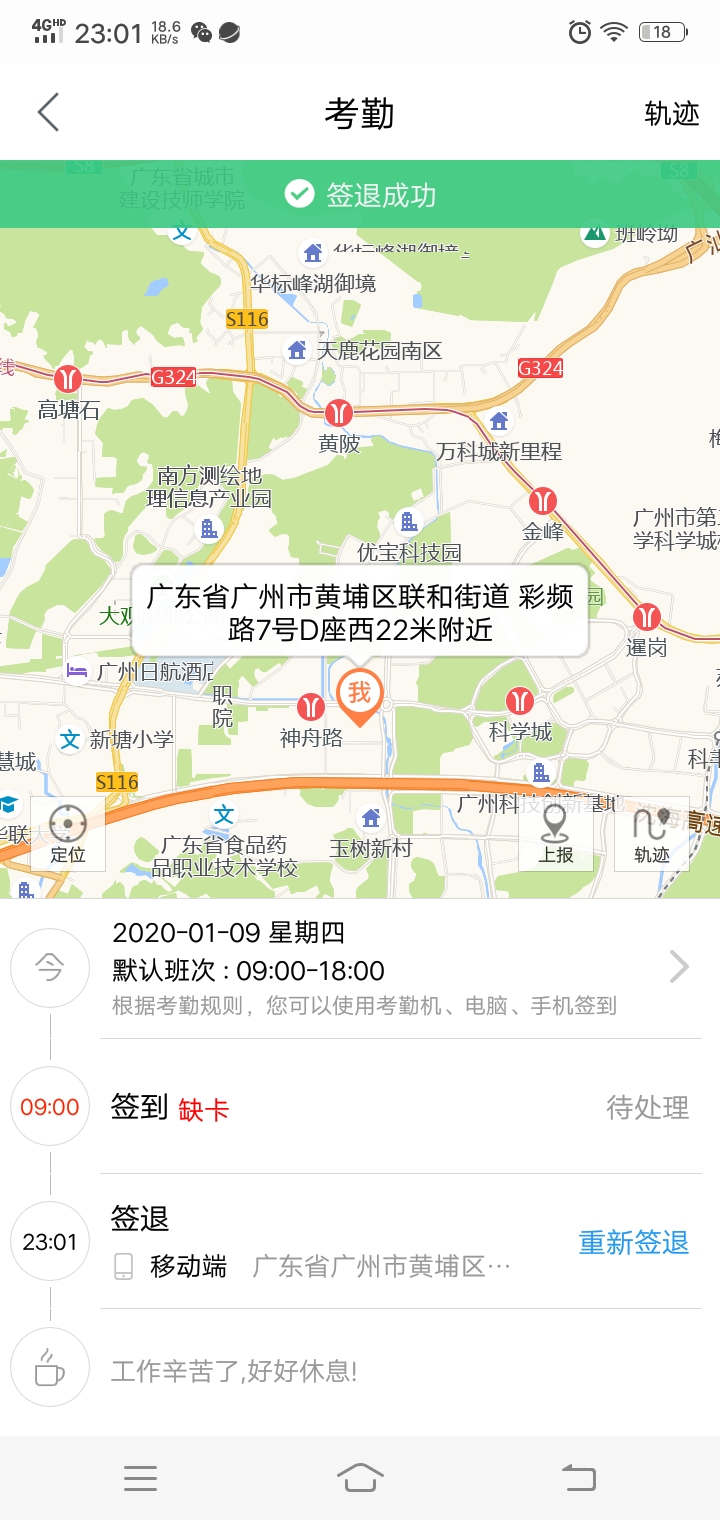
Task: Tap the 上报 button on the map
Action: click(555, 834)
